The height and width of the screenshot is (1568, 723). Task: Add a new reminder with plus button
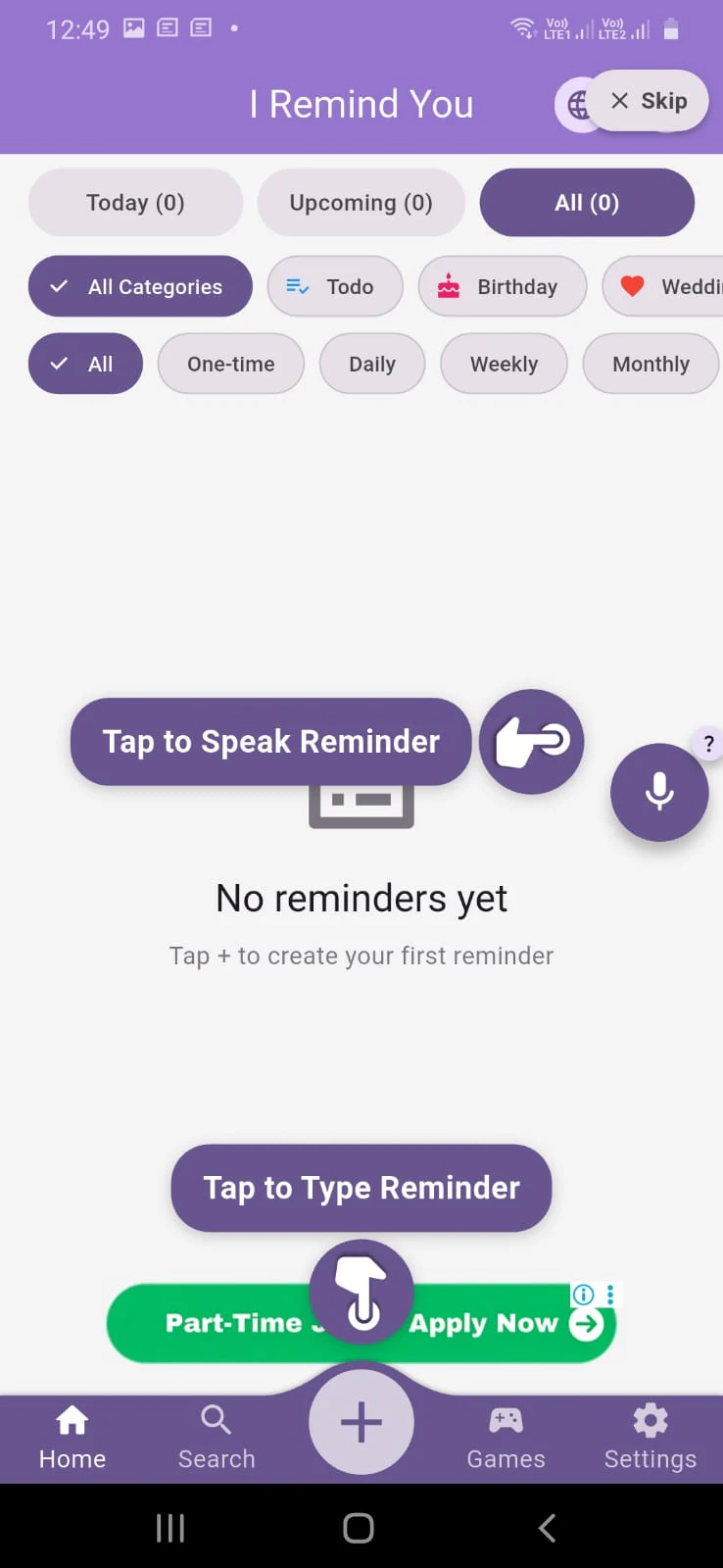tap(361, 1422)
